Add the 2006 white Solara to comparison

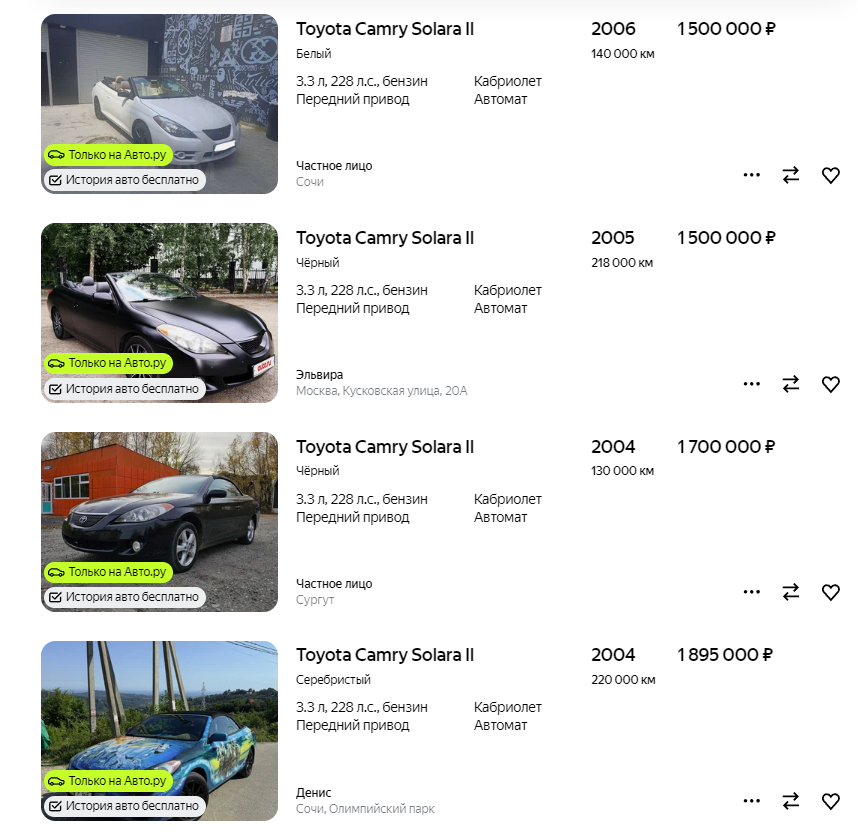791,175
